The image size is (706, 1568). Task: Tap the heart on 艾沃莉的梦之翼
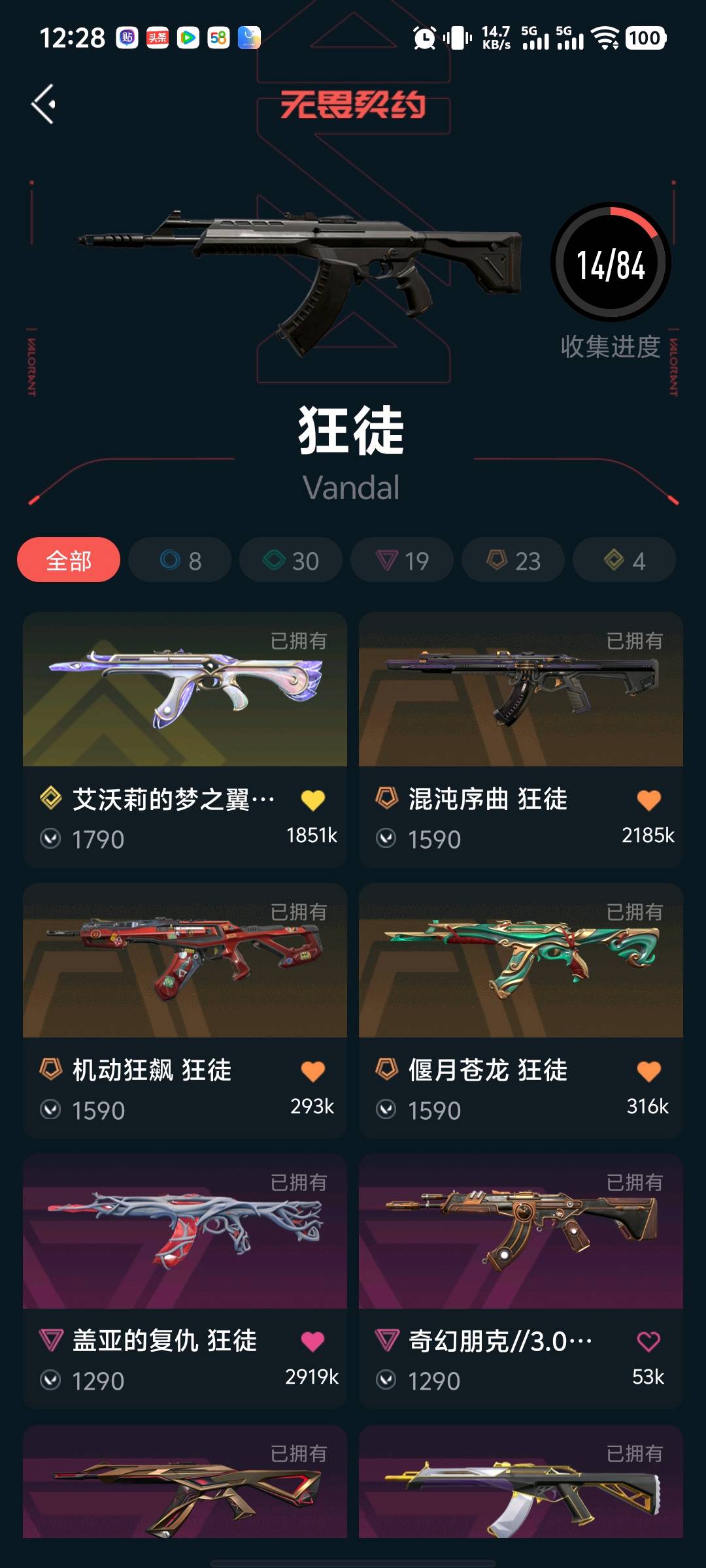pos(312,800)
